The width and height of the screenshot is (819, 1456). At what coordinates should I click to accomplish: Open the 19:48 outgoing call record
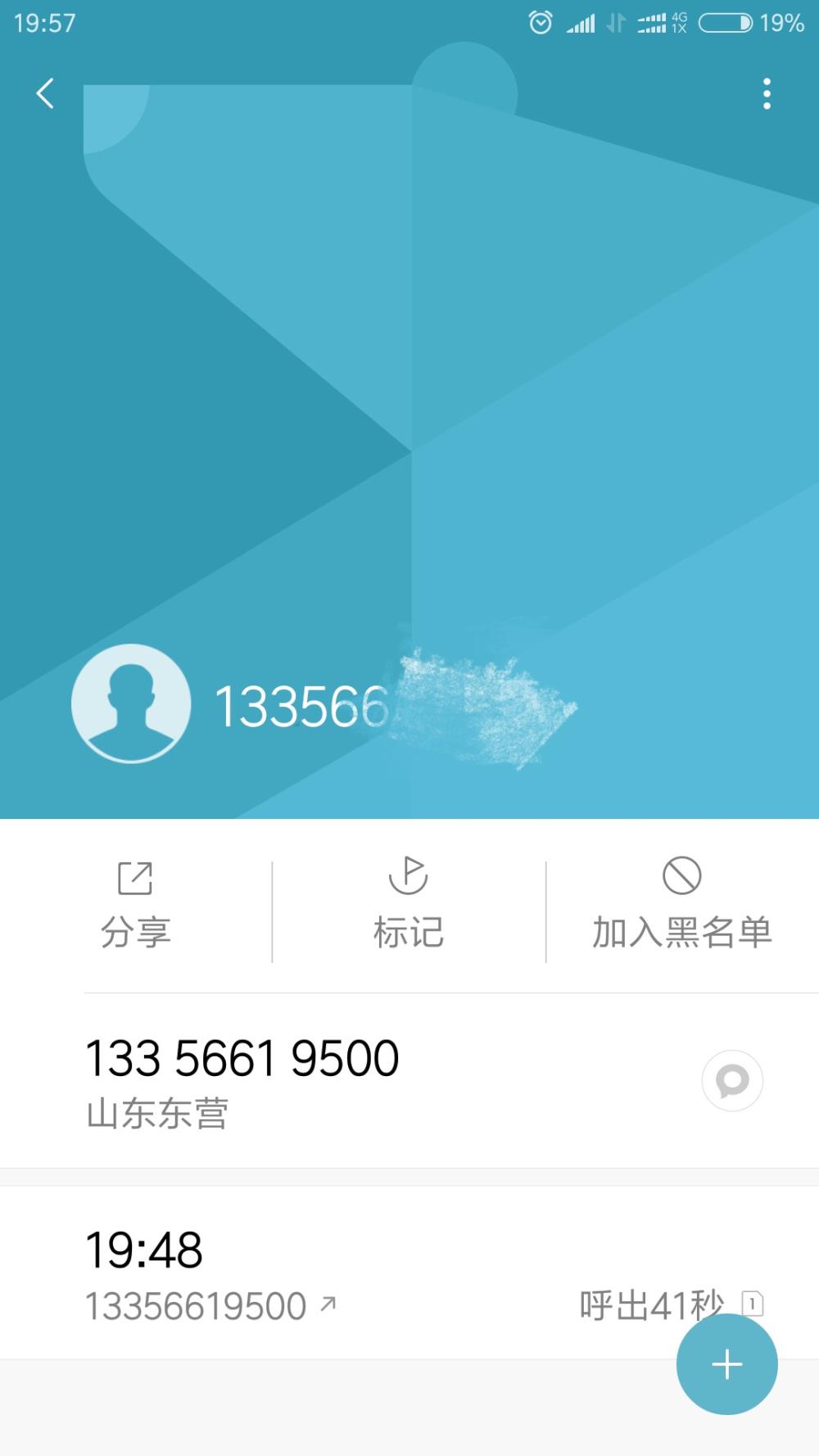point(409,1273)
